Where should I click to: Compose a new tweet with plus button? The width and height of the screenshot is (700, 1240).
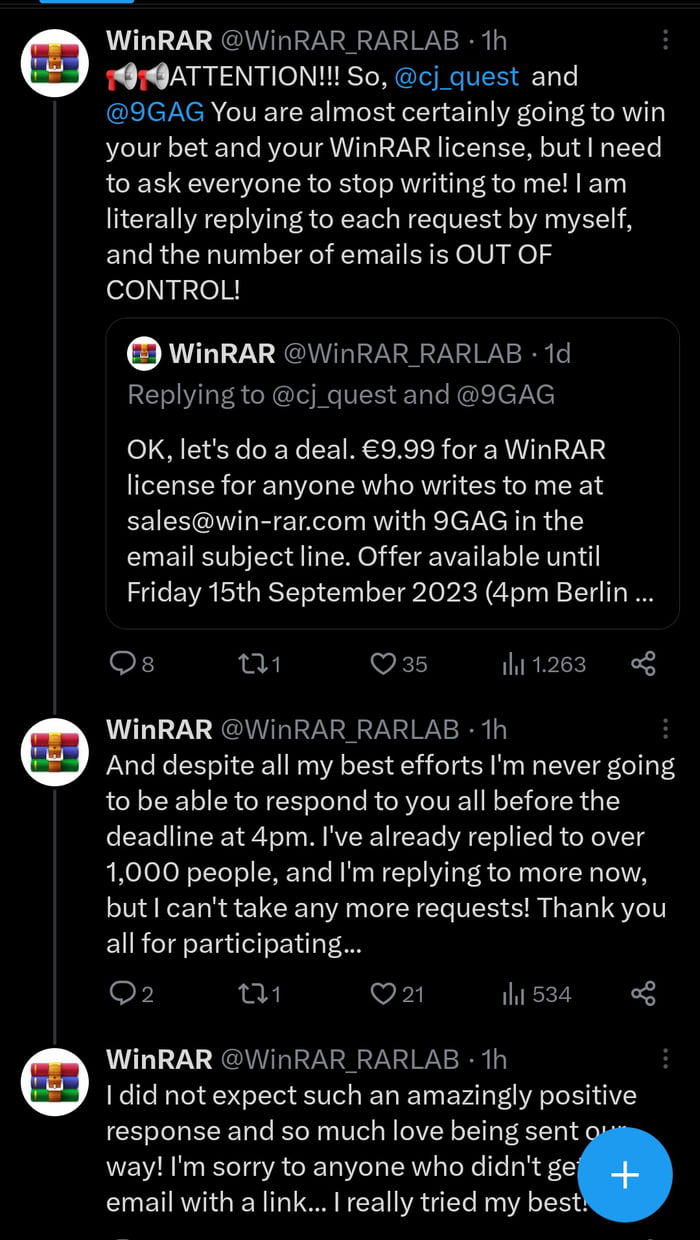625,1175
